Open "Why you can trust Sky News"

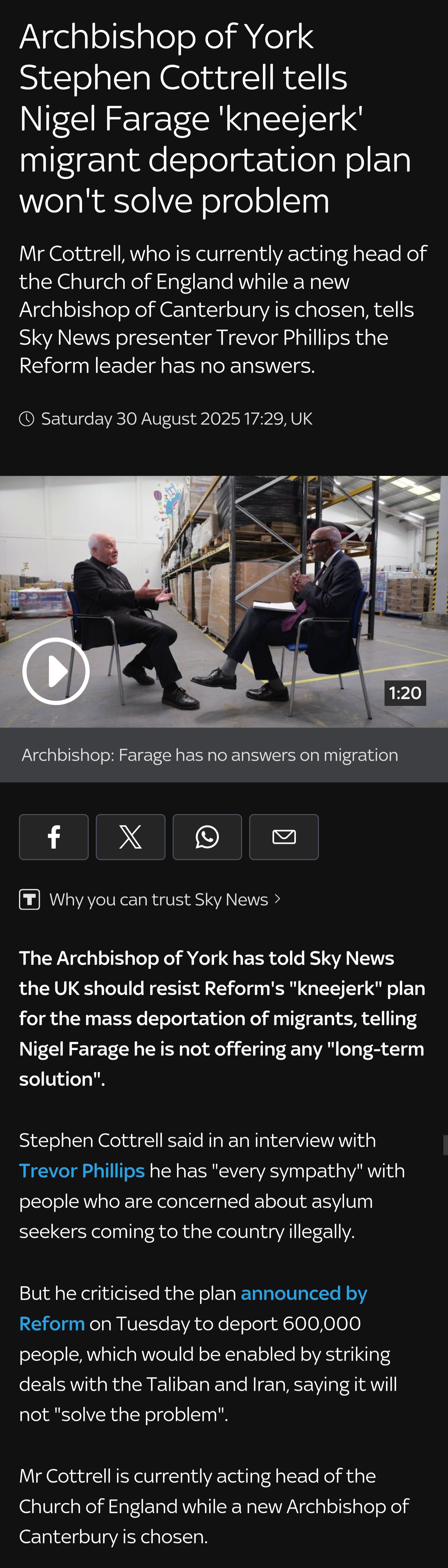tap(158, 900)
